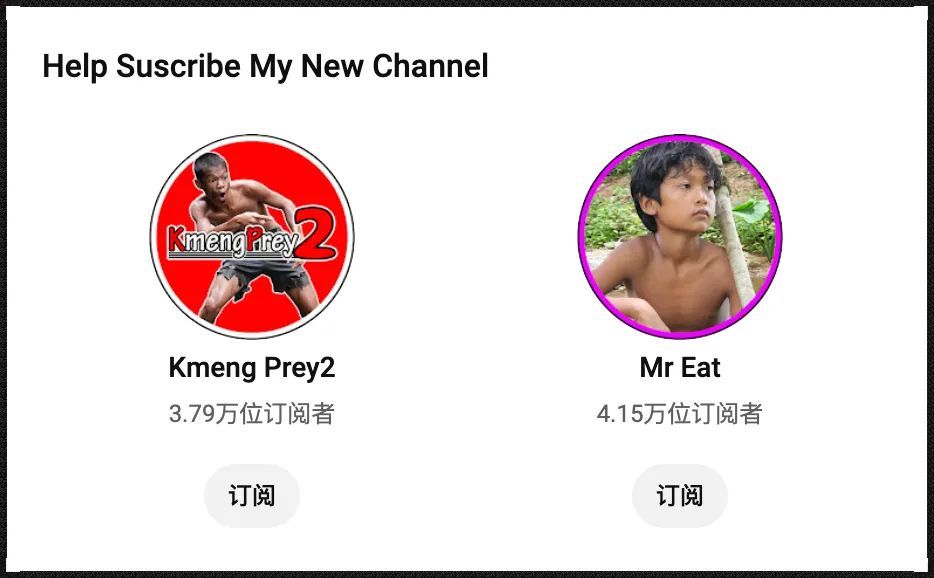Open the Kmeng Prey2 channel avatar
The height and width of the screenshot is (578, 934).
[x=252, y=237]
